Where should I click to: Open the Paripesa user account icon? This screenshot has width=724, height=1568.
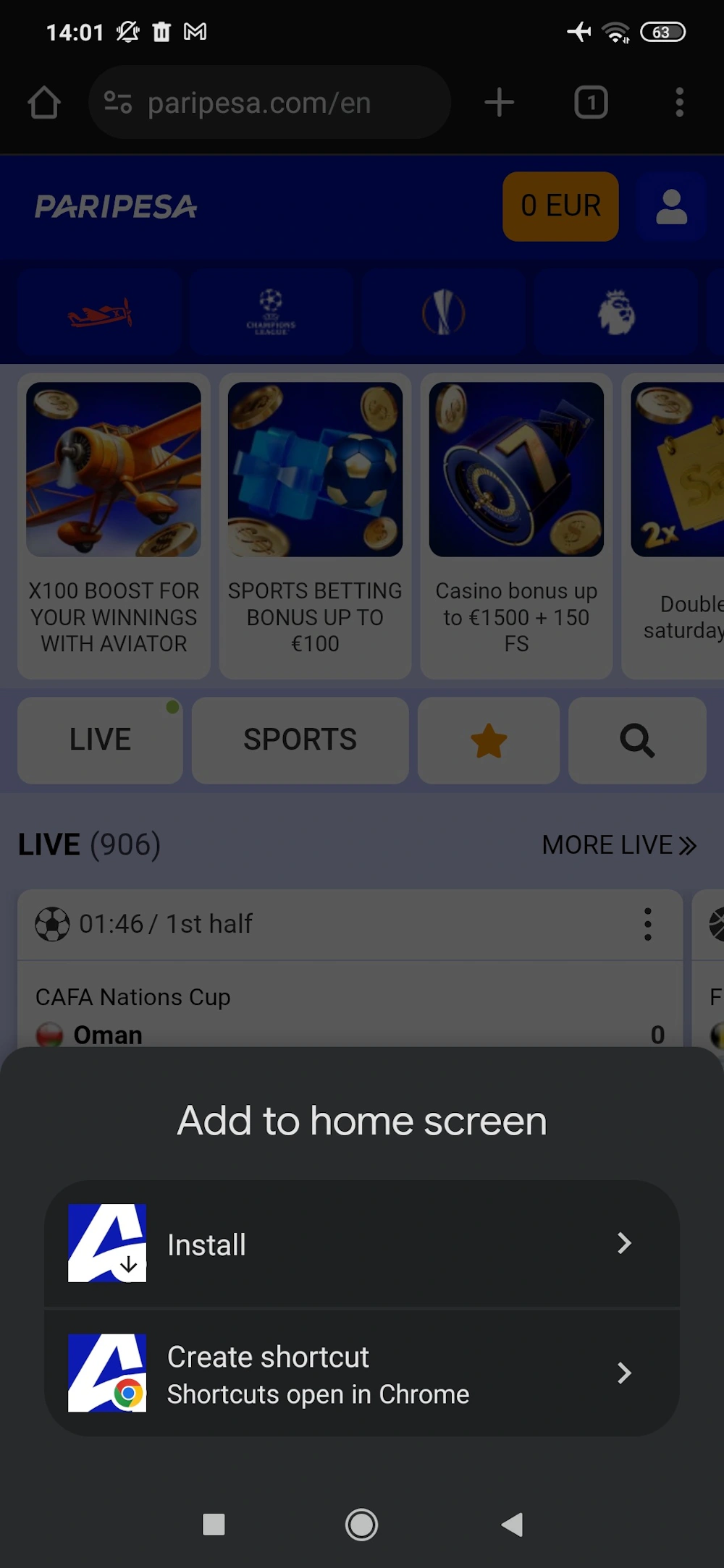coord(670,206)
